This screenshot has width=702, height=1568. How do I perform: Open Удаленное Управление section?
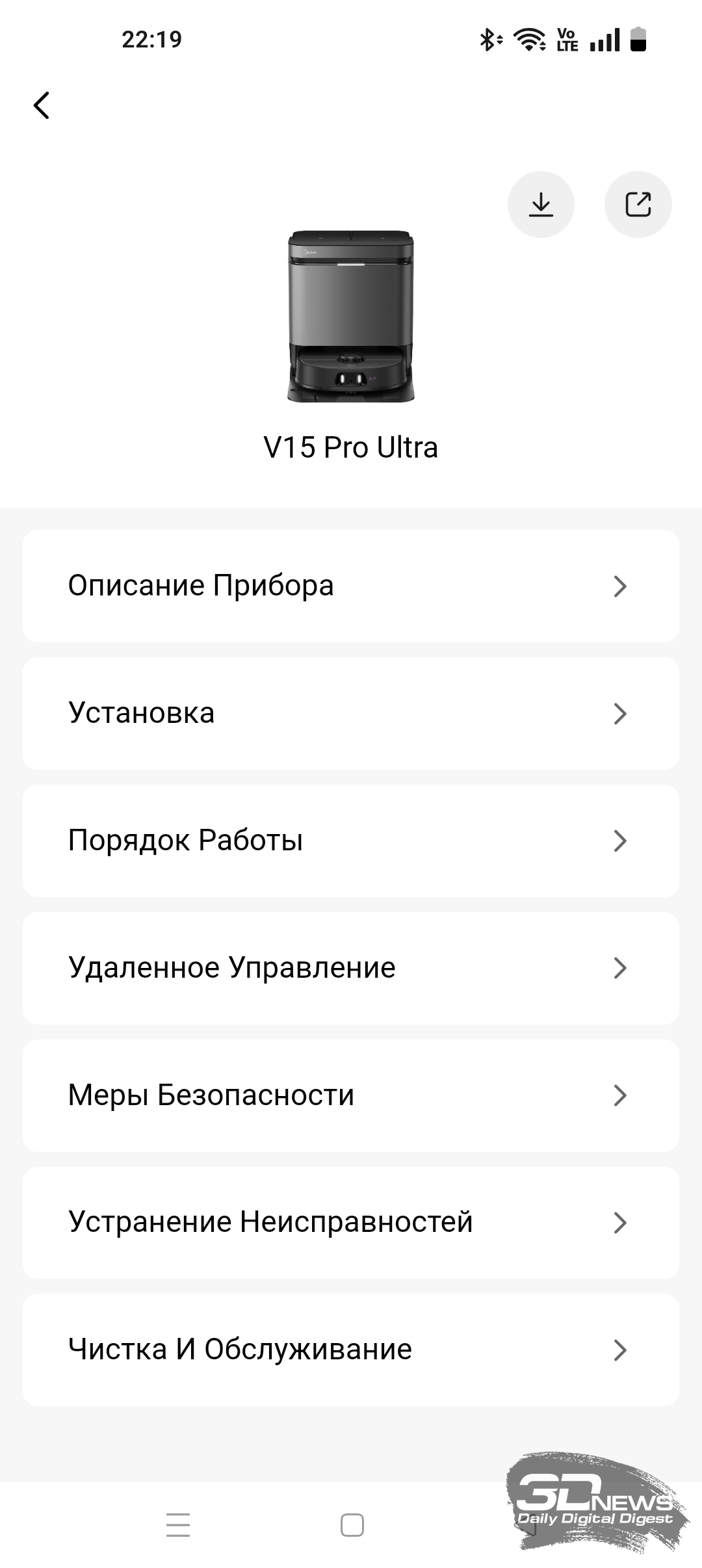tap(351, 968)
